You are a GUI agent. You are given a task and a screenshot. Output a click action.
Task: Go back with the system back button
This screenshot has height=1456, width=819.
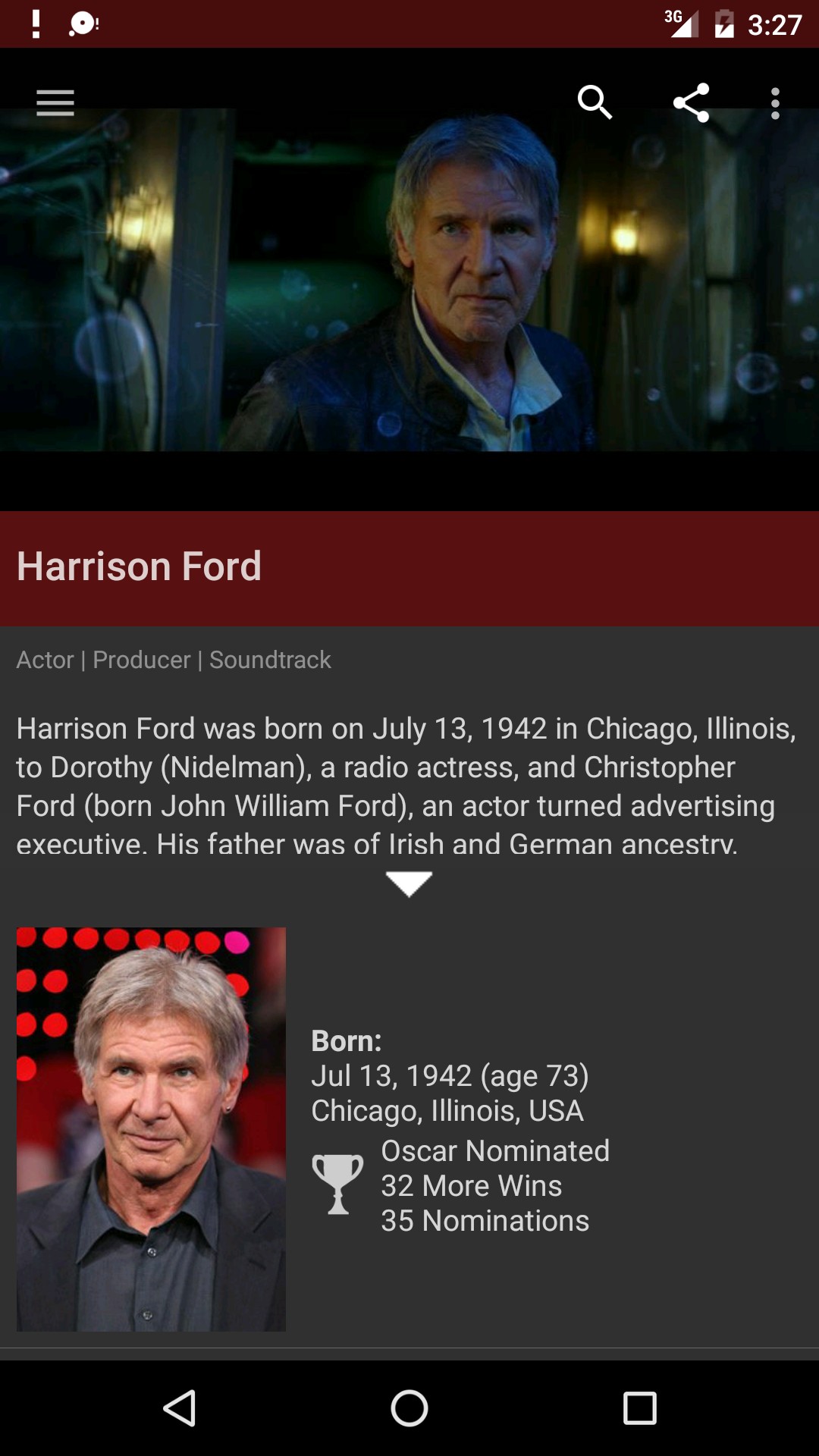[180, 1408]
